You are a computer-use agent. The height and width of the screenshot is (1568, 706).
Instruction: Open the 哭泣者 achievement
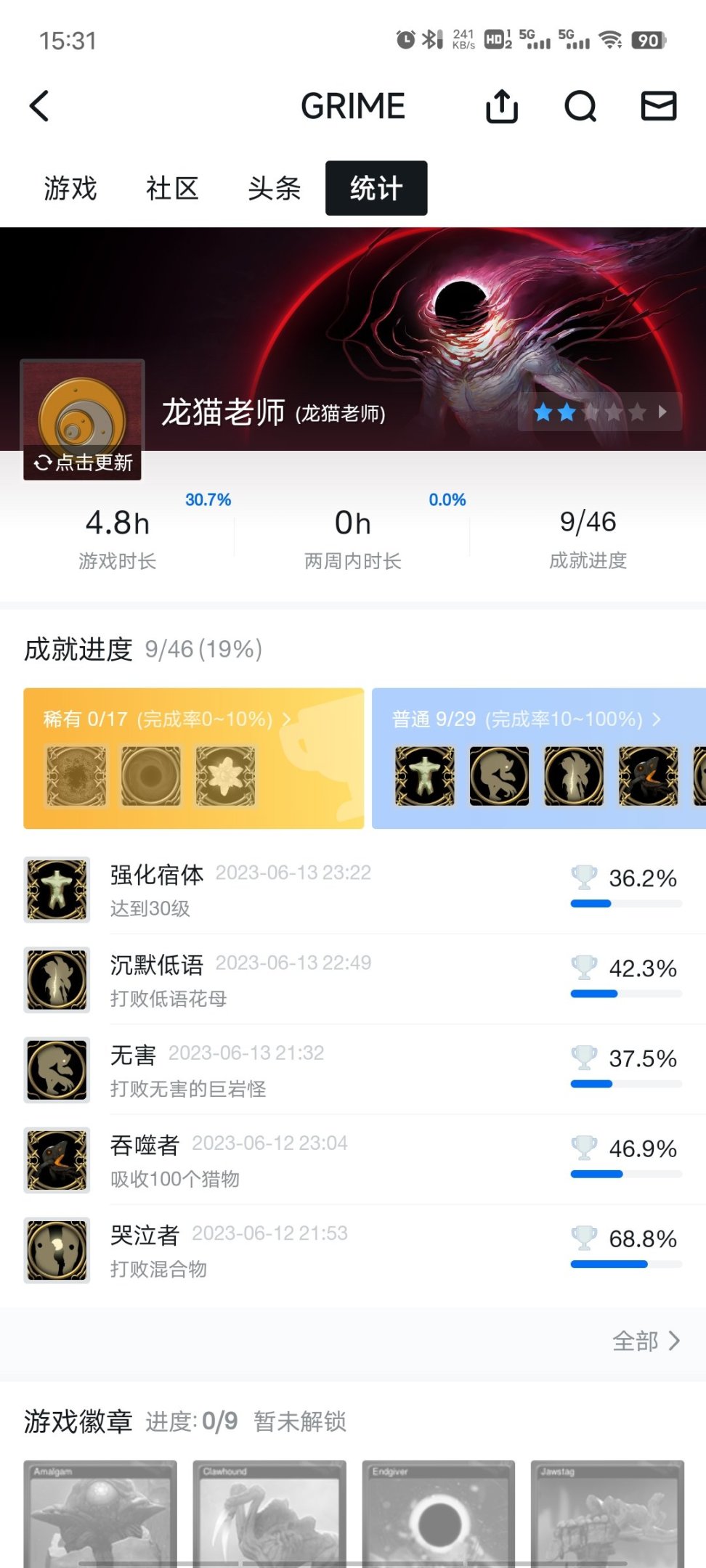click(352, 1250)
